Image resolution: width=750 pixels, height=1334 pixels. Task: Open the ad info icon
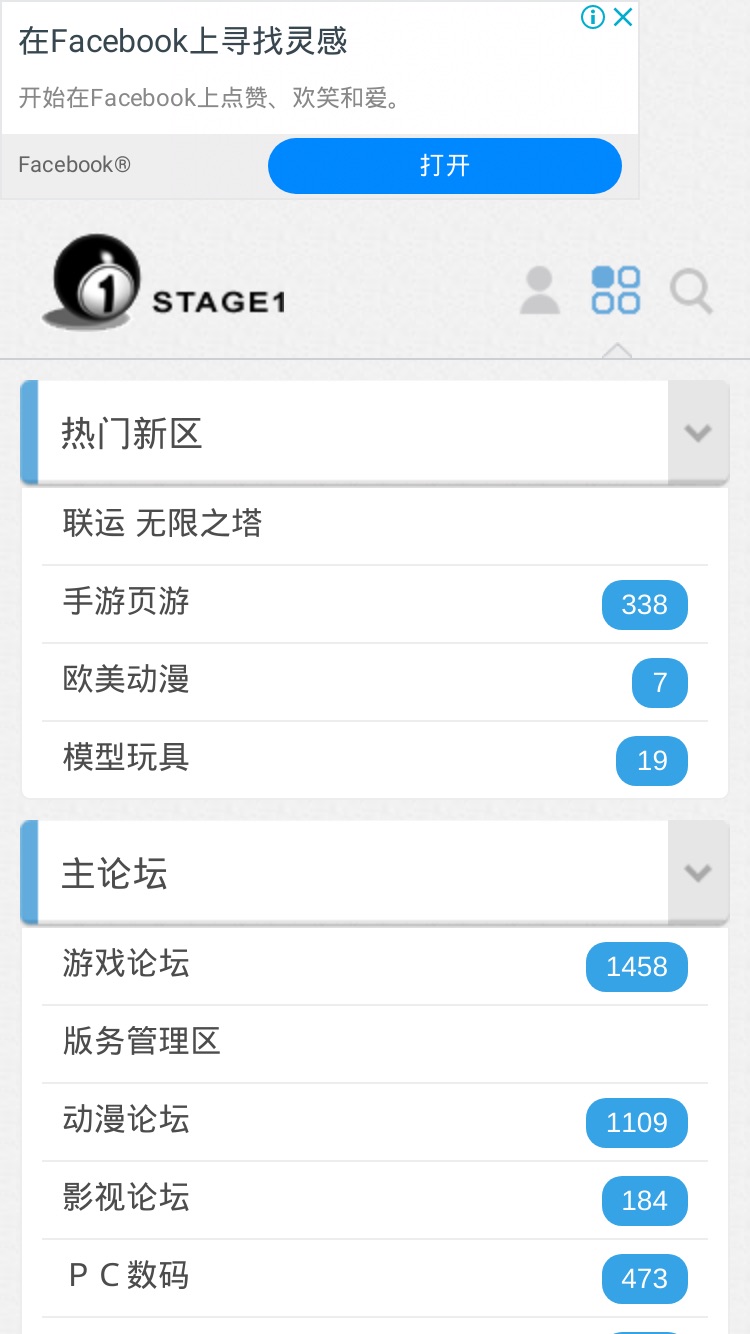[x=593, y=17]
